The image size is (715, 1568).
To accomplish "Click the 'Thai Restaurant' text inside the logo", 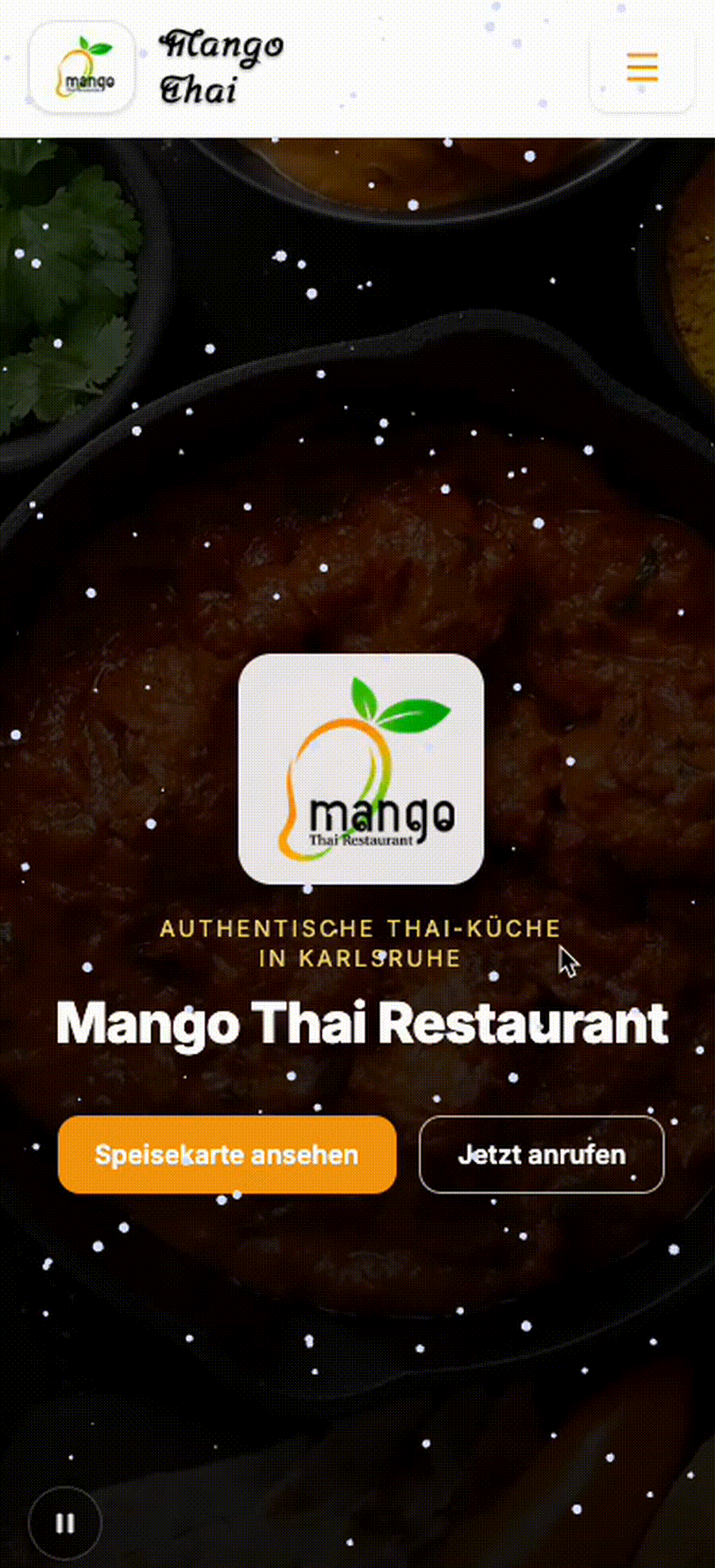I will 361,838.
